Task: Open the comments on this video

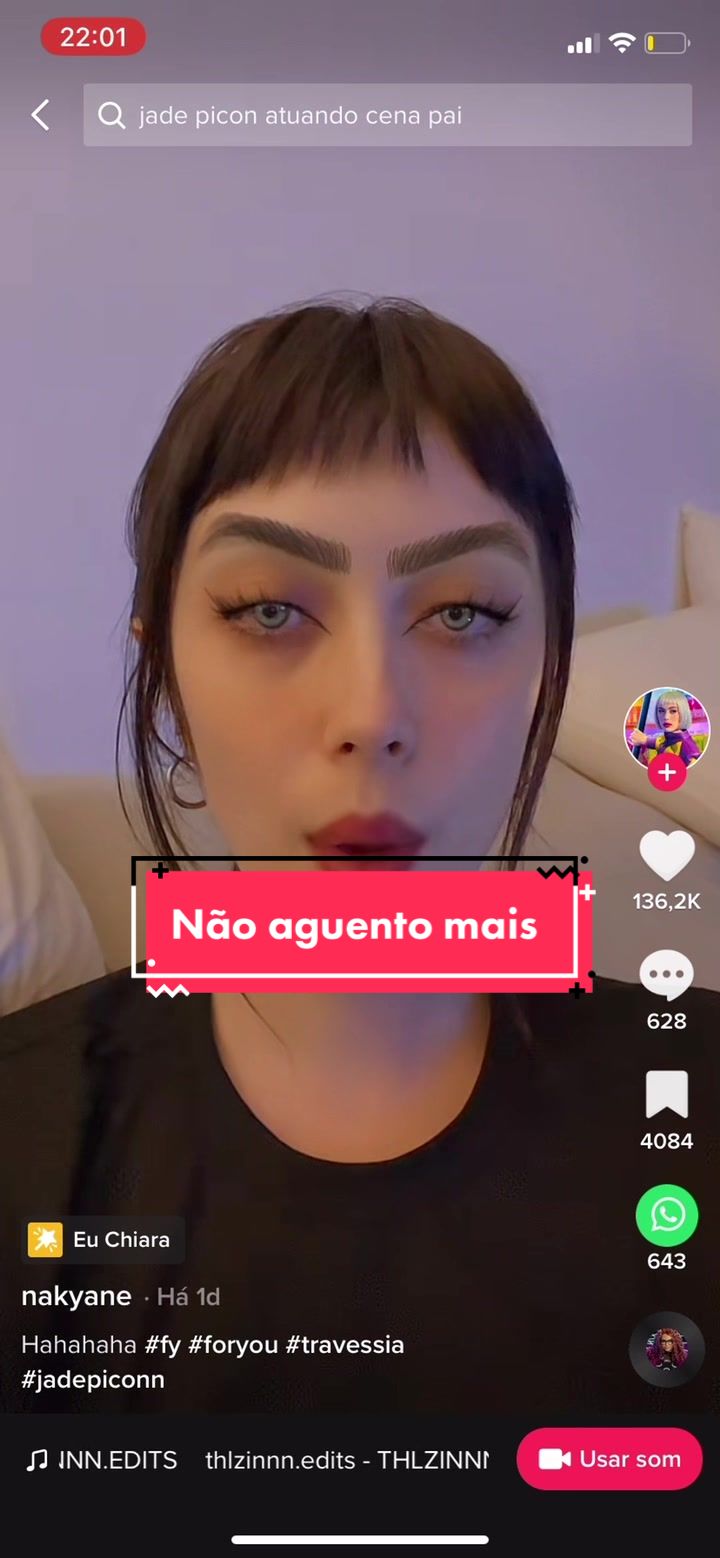Action: pyautogui.click(x=666, y=977)
